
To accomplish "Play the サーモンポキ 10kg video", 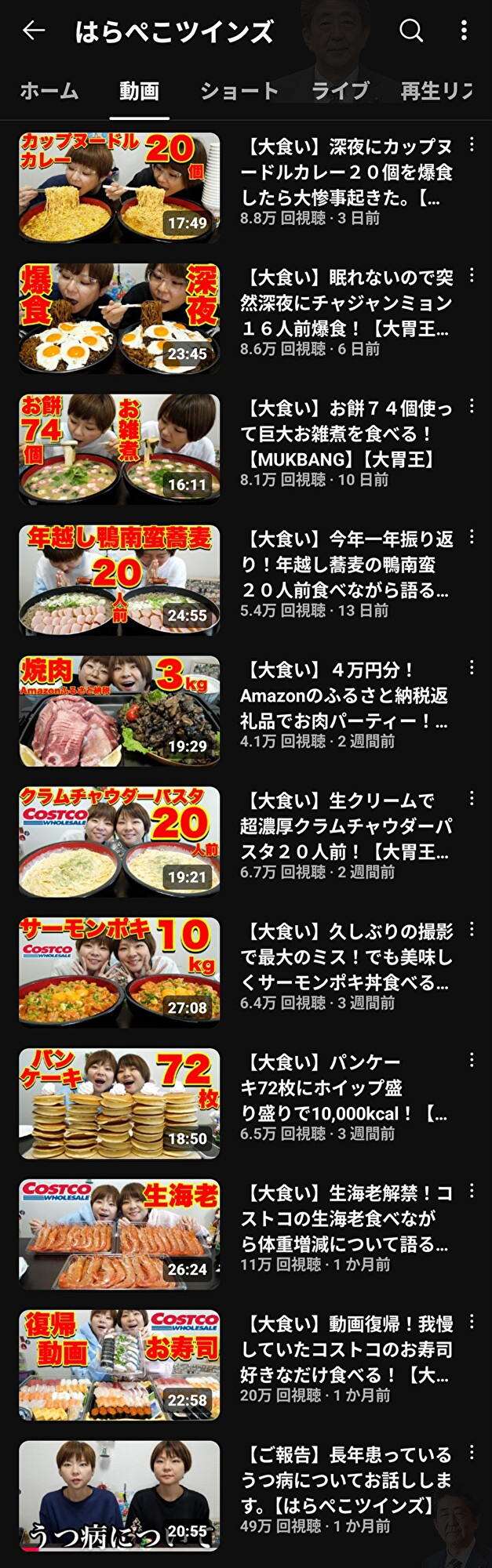I will click(x=119, y=973).
